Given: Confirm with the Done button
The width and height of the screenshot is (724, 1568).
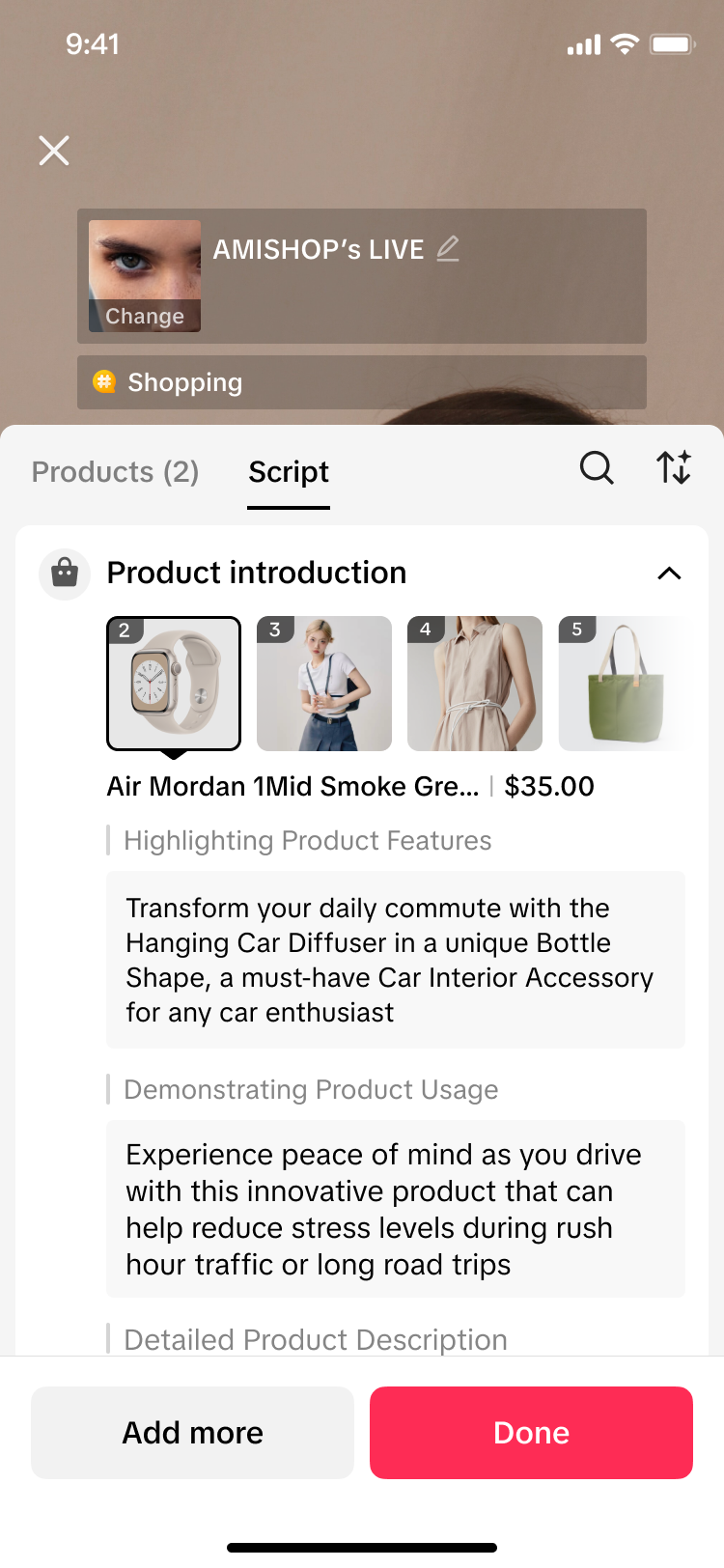Looking at the screenshot, I should click(531, 1433).
